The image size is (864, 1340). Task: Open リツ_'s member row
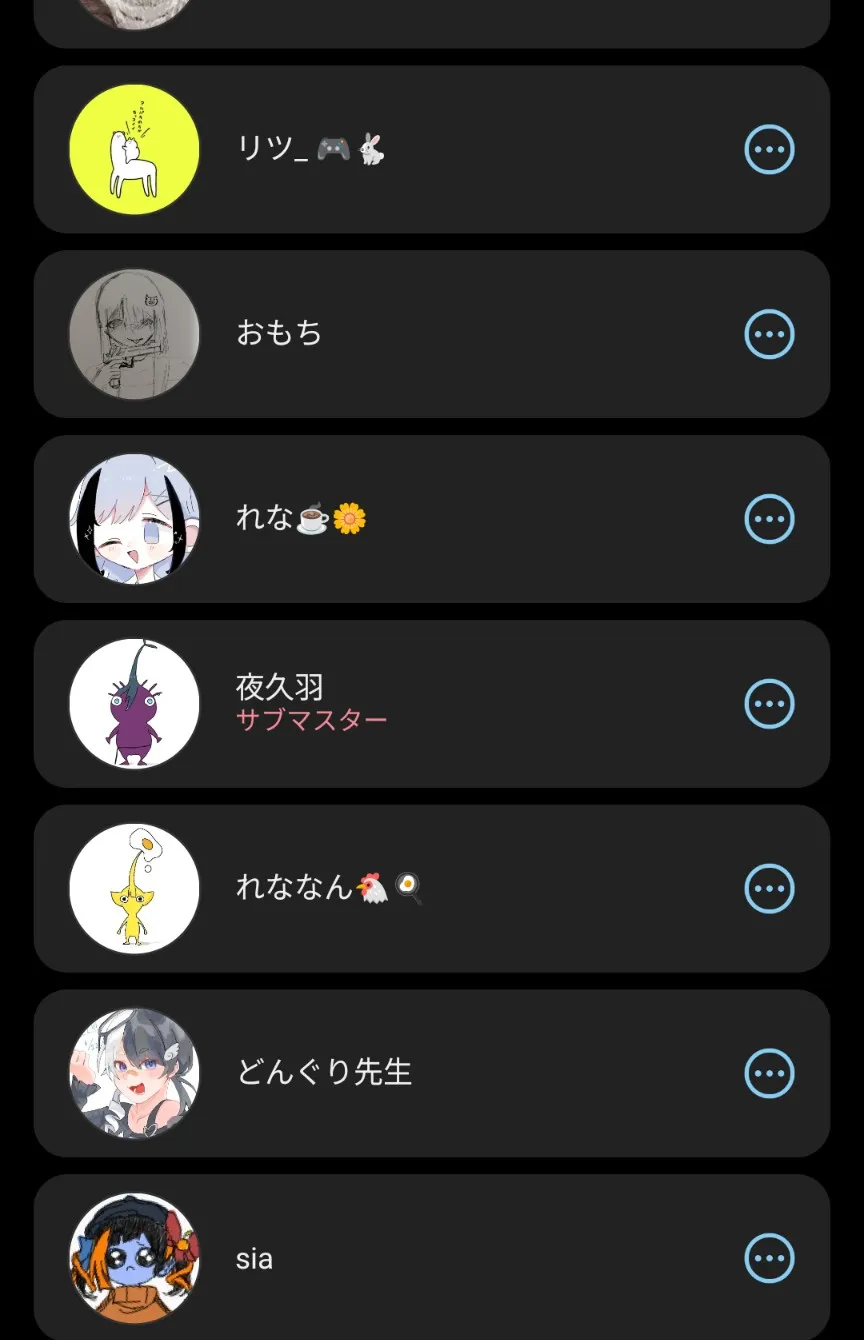tap(432, 150)
